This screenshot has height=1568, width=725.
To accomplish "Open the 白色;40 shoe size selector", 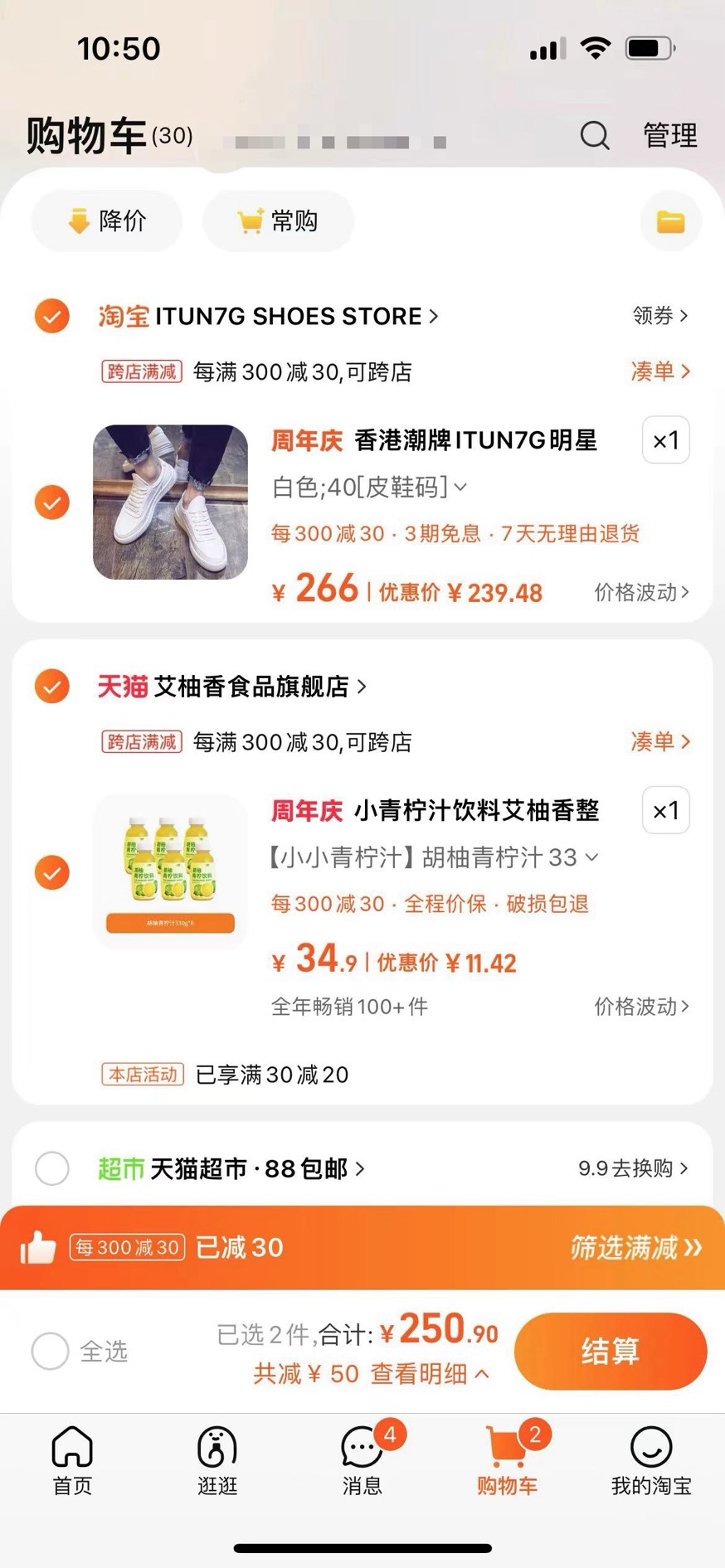I will 367,488.
